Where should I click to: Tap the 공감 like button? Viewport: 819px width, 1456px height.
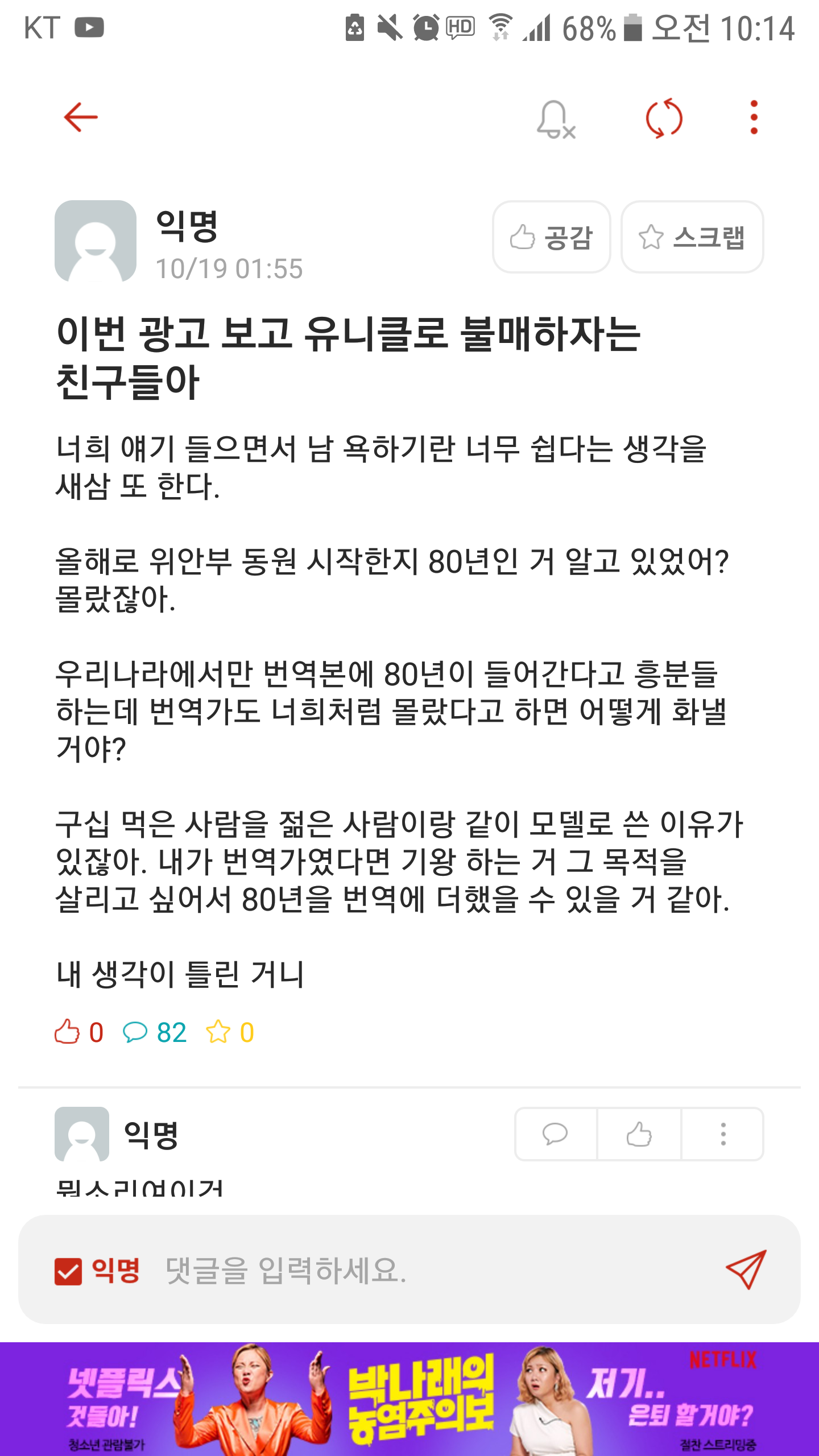551,237
